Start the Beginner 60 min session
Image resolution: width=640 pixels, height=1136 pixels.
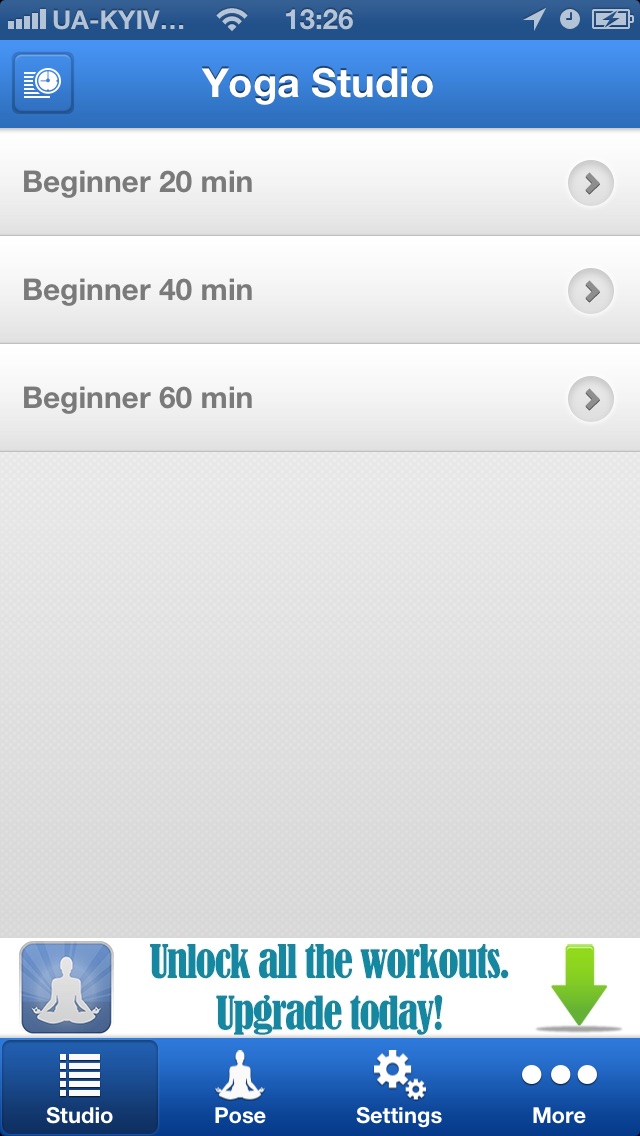pyautogui.click(x=320, y=399)
